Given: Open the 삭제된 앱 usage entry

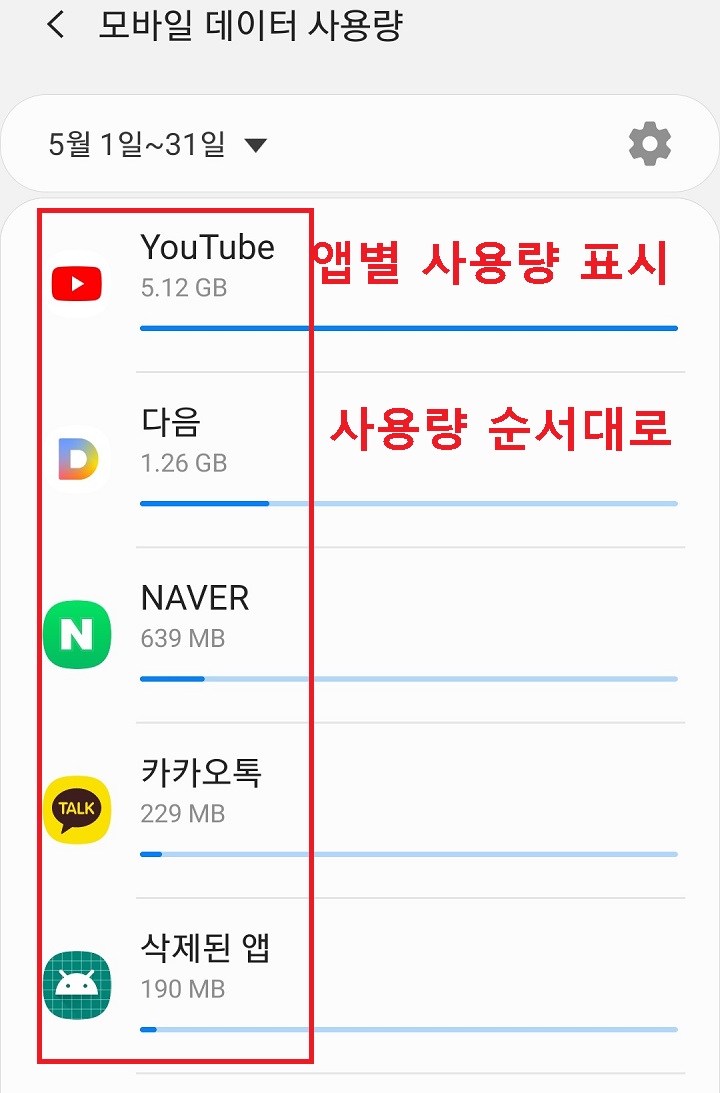Looking at the screenshot, I should coord(300,967).
